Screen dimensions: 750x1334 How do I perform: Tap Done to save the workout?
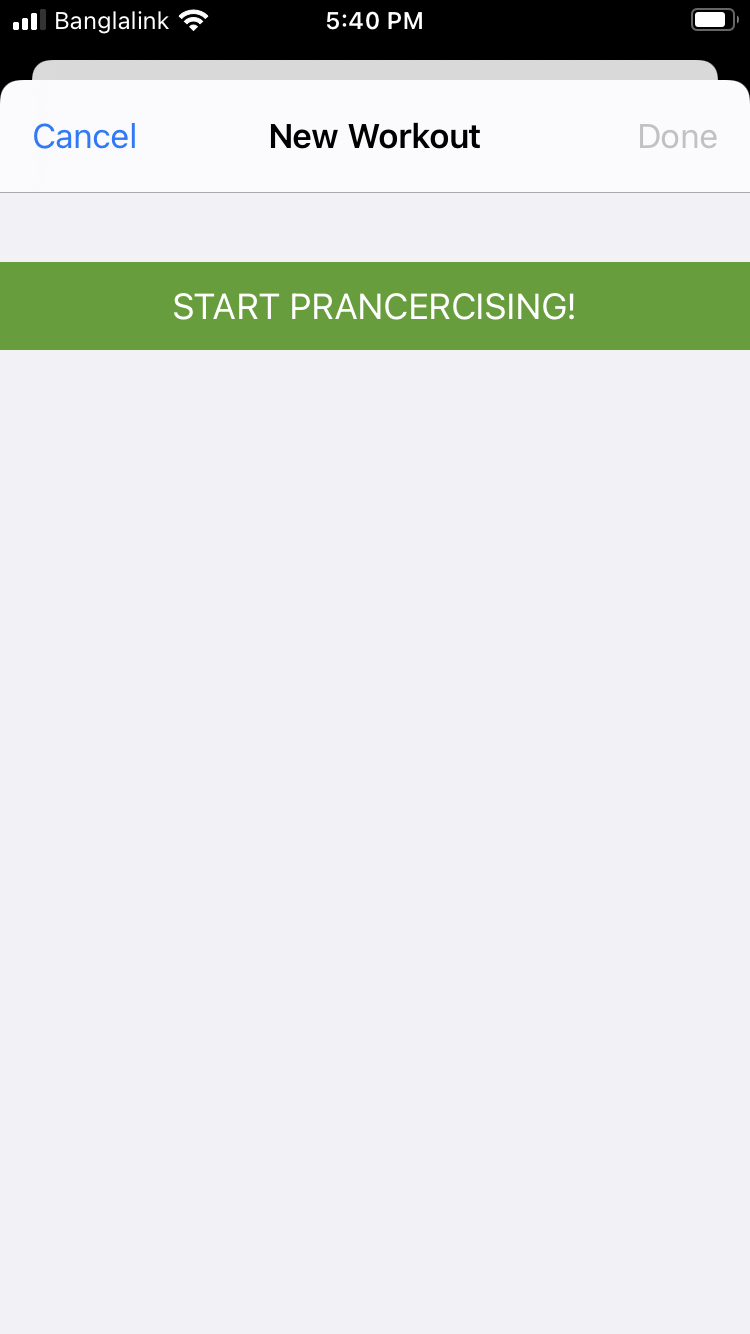677,136
